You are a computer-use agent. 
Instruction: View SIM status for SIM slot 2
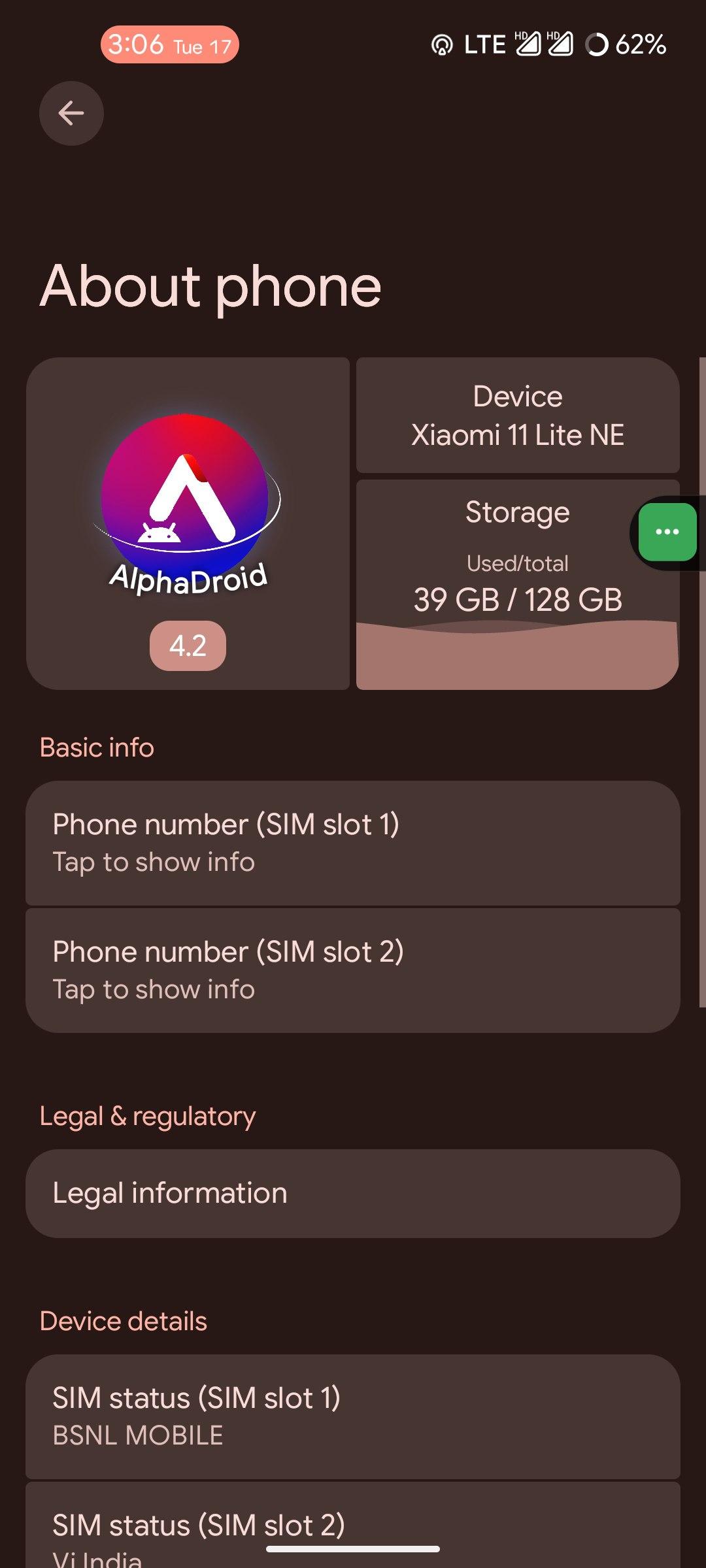(x=353, y=1529)
